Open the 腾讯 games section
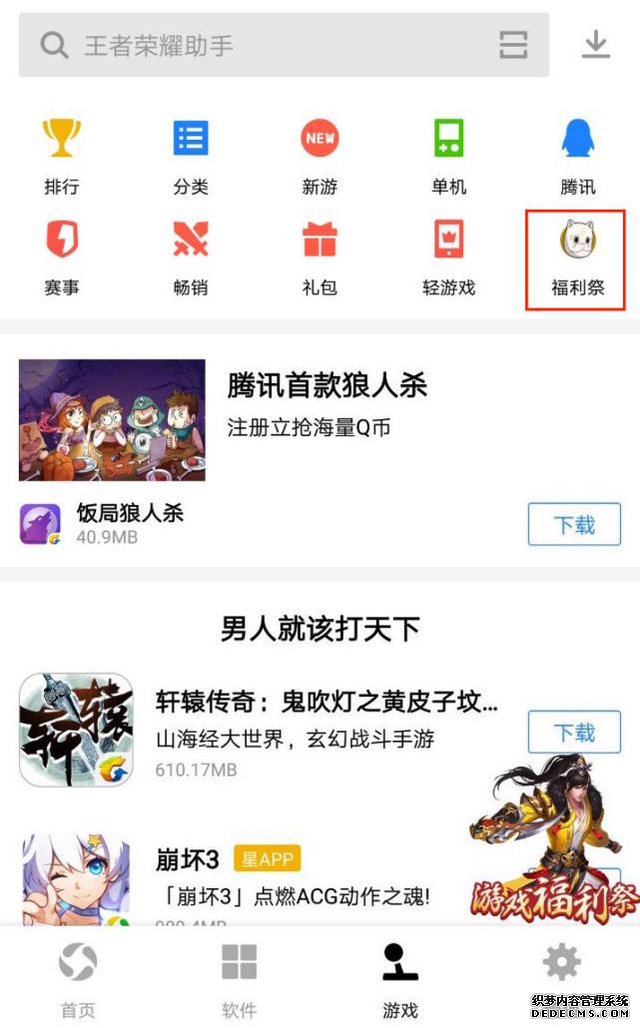The image size is (640, 1028). [x=577, y=155]
